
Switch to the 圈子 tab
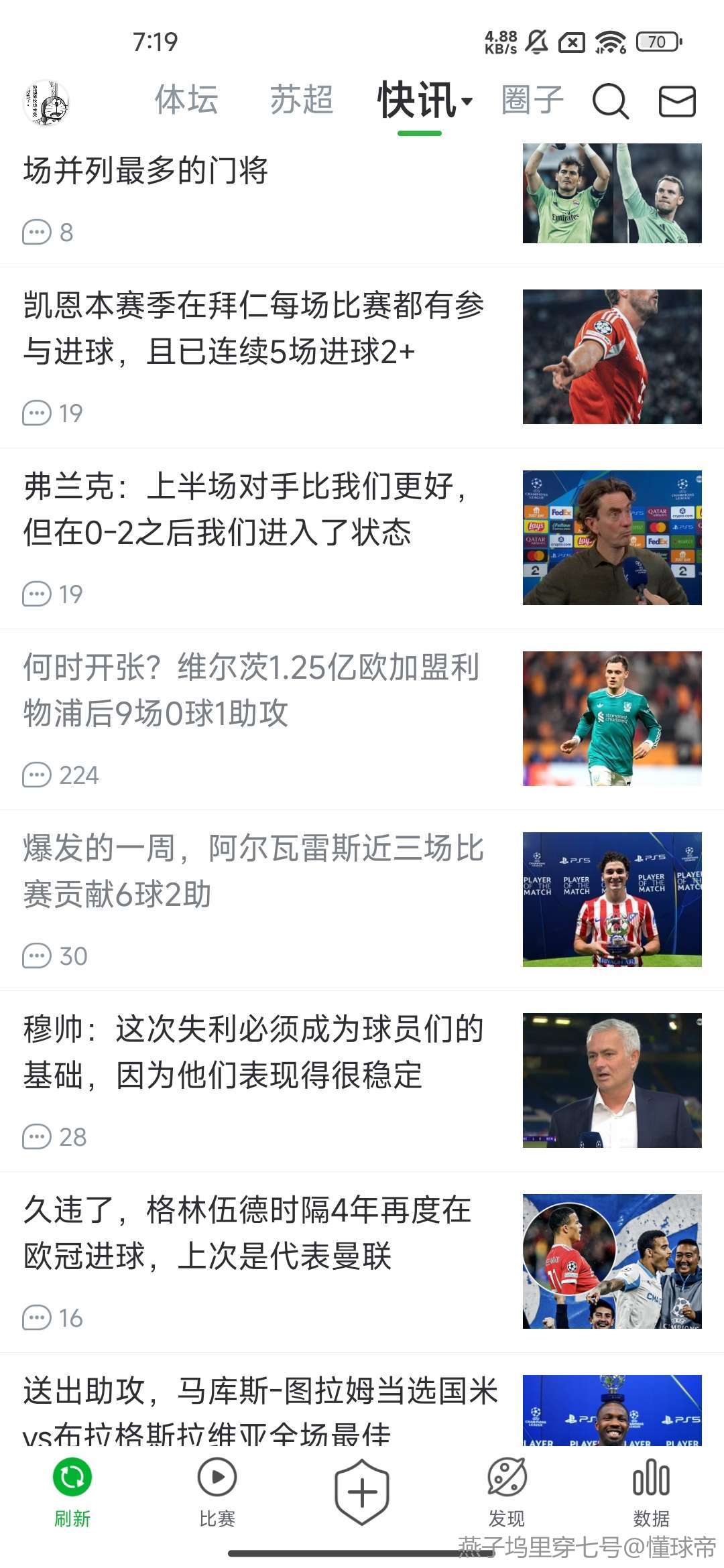point(532,101)
